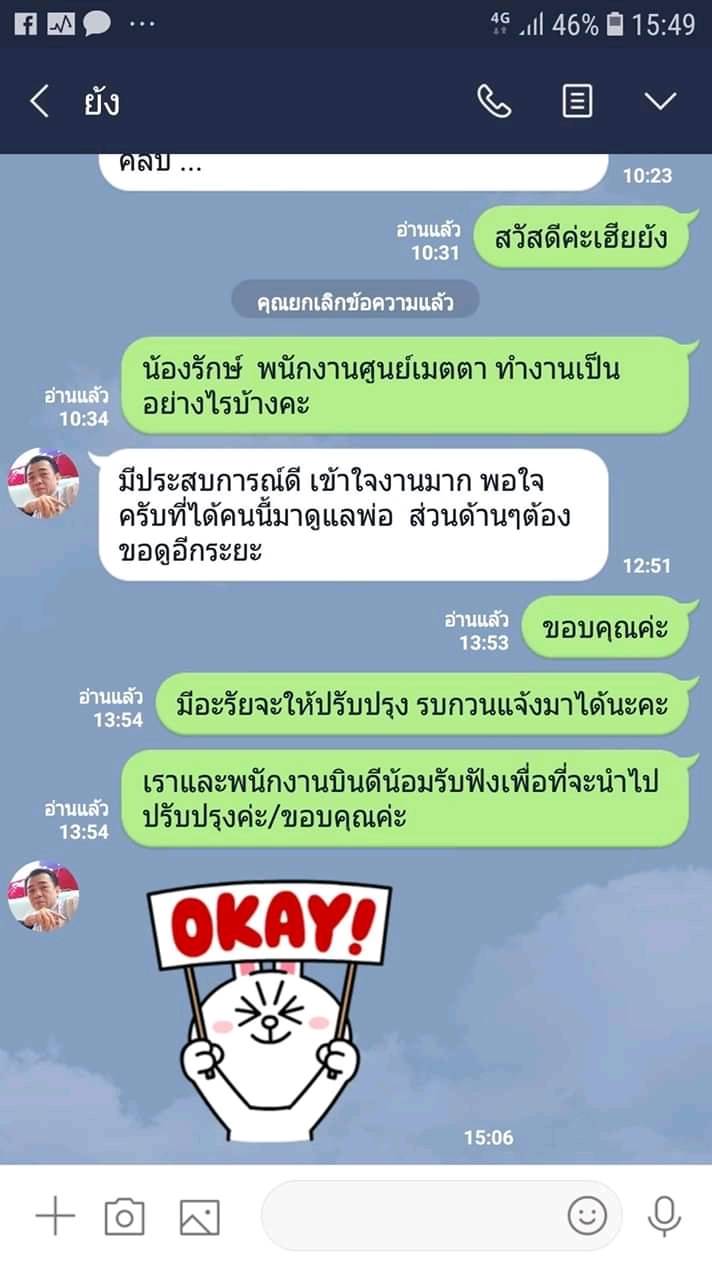
Task: Expand the chat menu dropdown arrow
Action: tap(660, 102)
